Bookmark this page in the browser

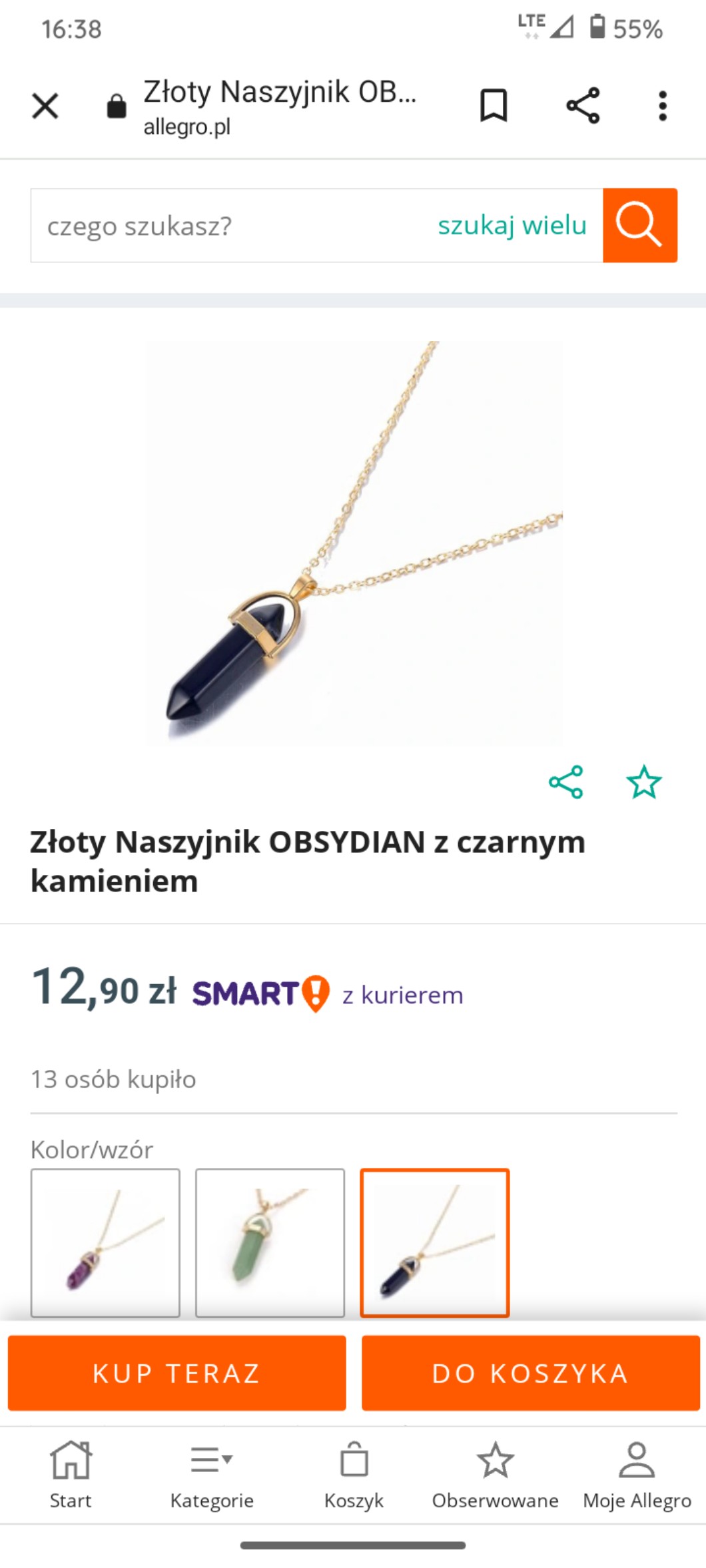494,106
